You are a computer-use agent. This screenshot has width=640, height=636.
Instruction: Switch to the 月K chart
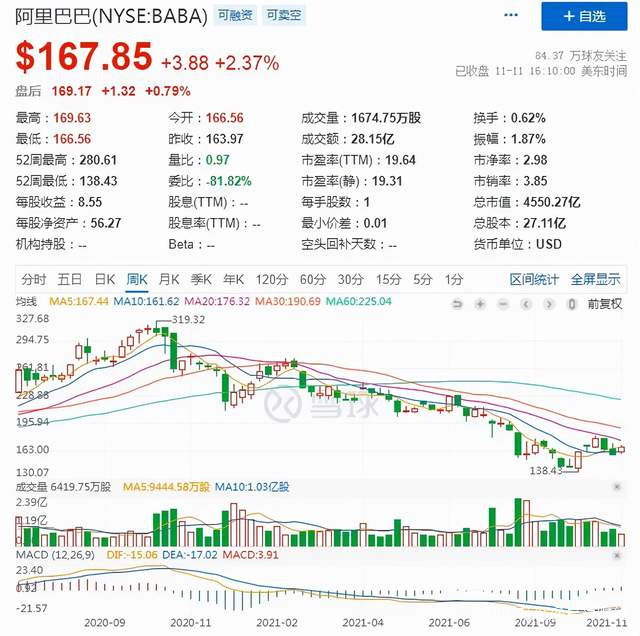(x=169, y=279)
